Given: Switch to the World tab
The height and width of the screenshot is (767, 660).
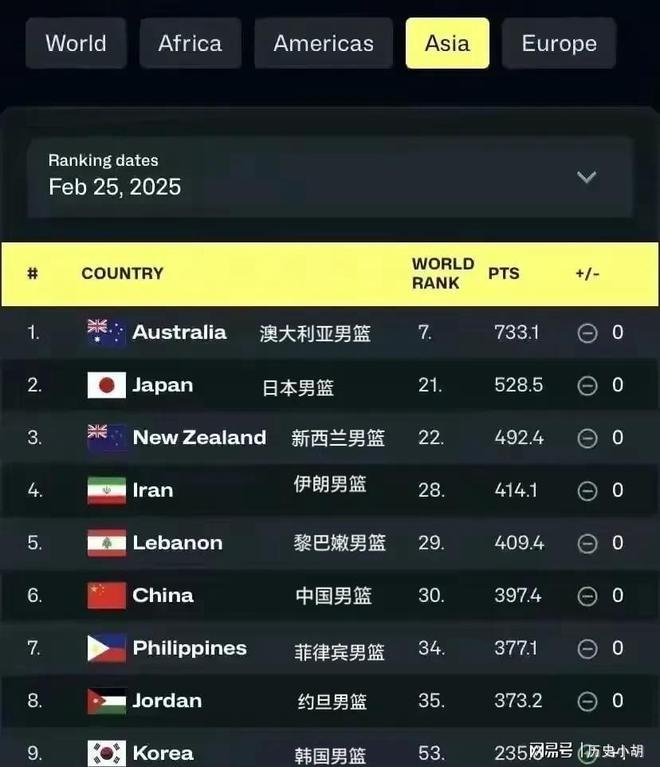Looking at the screenshot, I should pos(76,44).
